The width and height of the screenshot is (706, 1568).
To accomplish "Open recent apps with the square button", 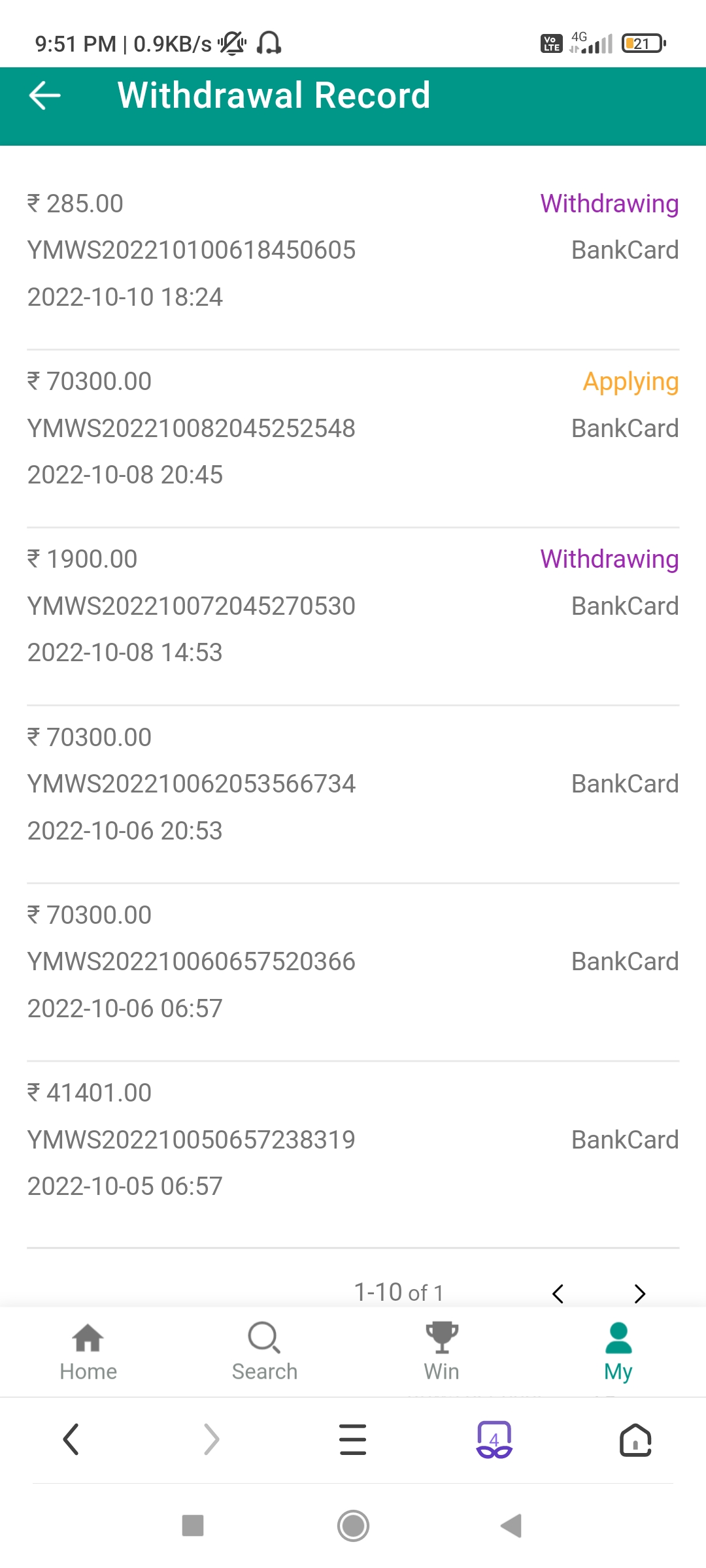I will click(193, 1526).
